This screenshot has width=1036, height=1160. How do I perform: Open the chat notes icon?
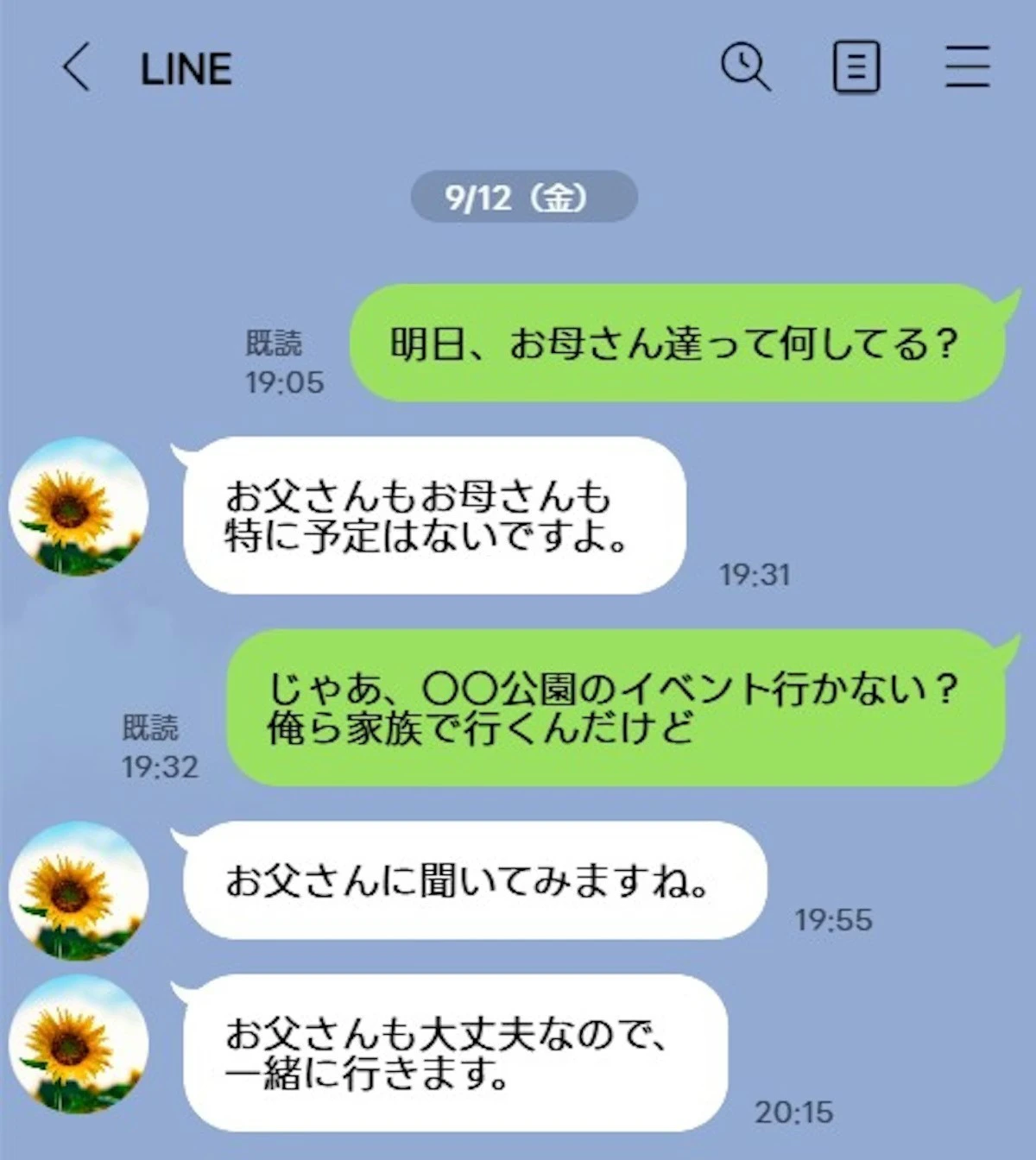[x=856, y=66]
